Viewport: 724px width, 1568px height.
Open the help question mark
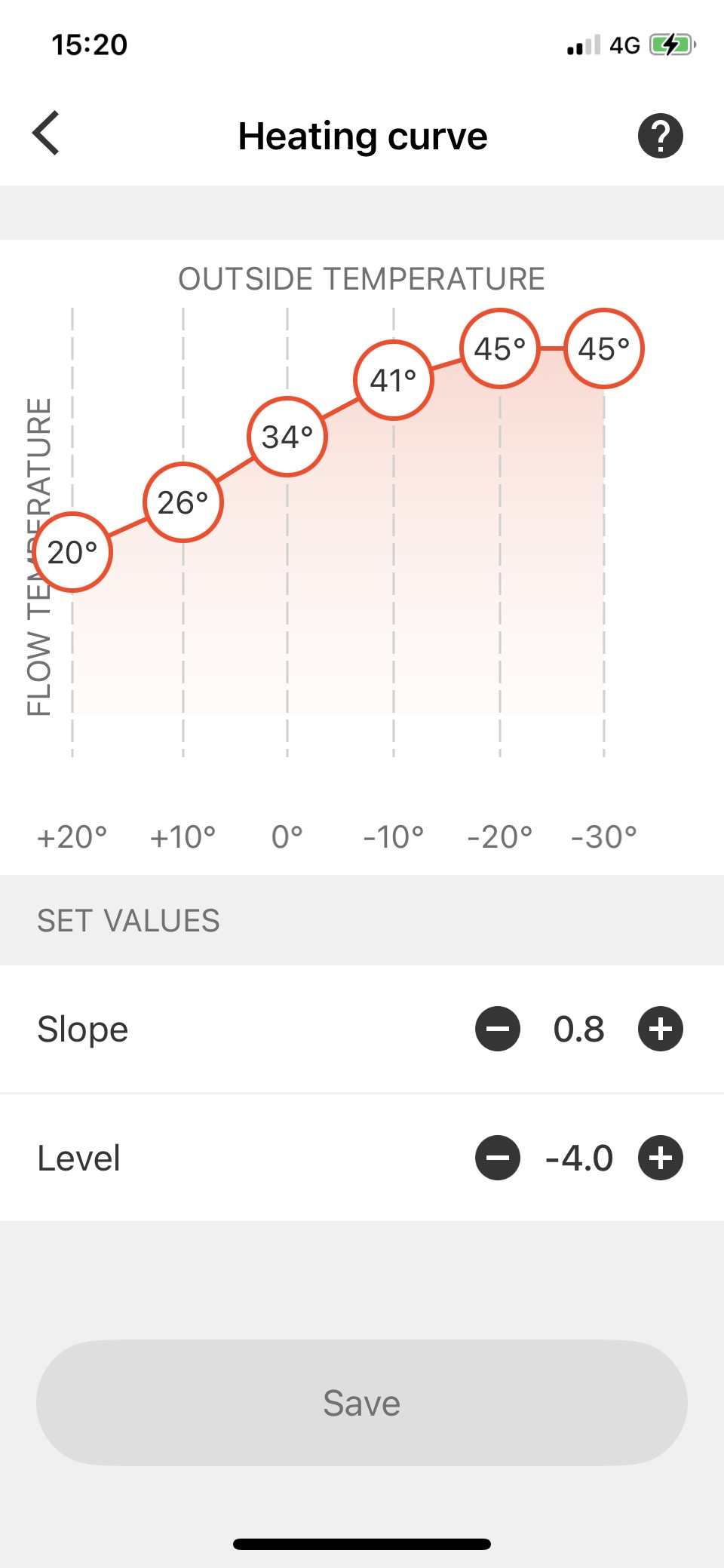(660, 136)
